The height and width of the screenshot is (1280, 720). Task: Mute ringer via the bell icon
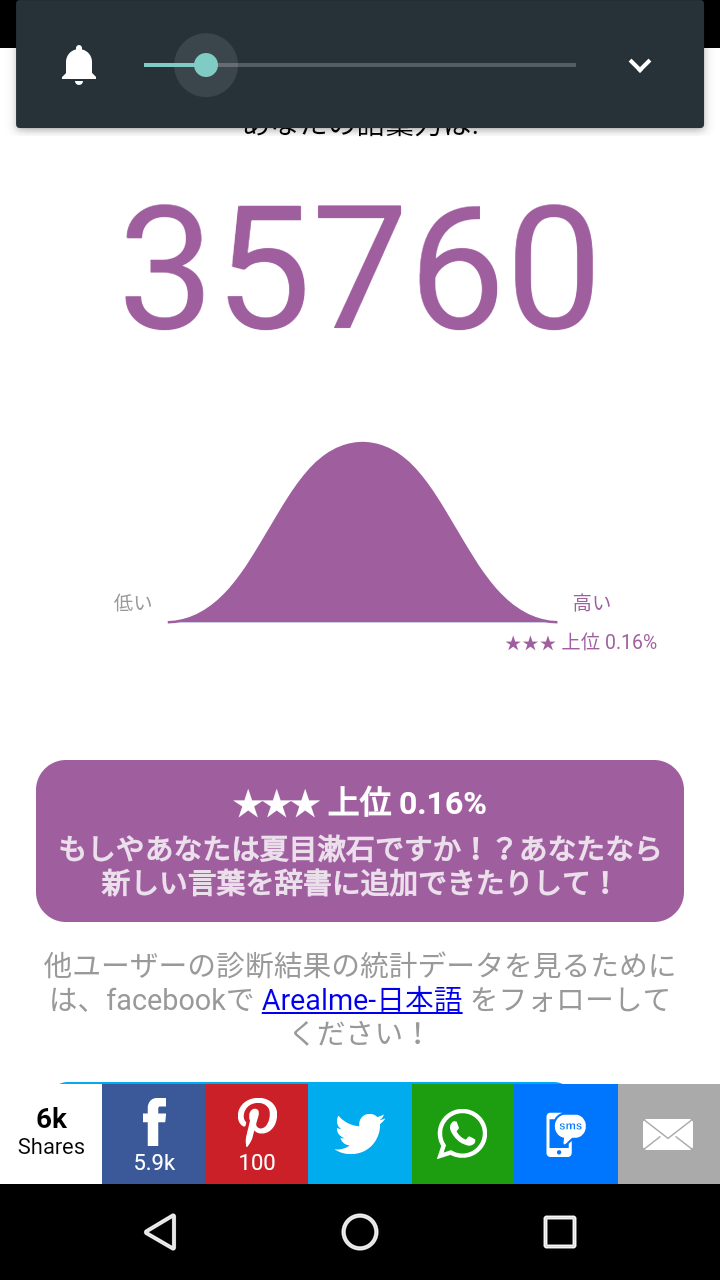click(79, 66)
